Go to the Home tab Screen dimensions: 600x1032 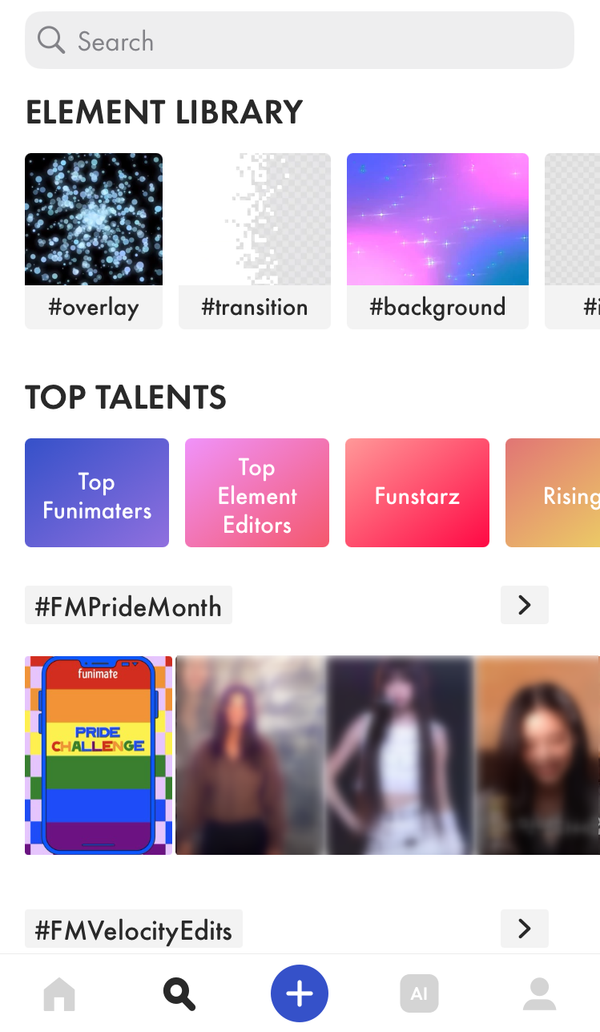point(59,994)
